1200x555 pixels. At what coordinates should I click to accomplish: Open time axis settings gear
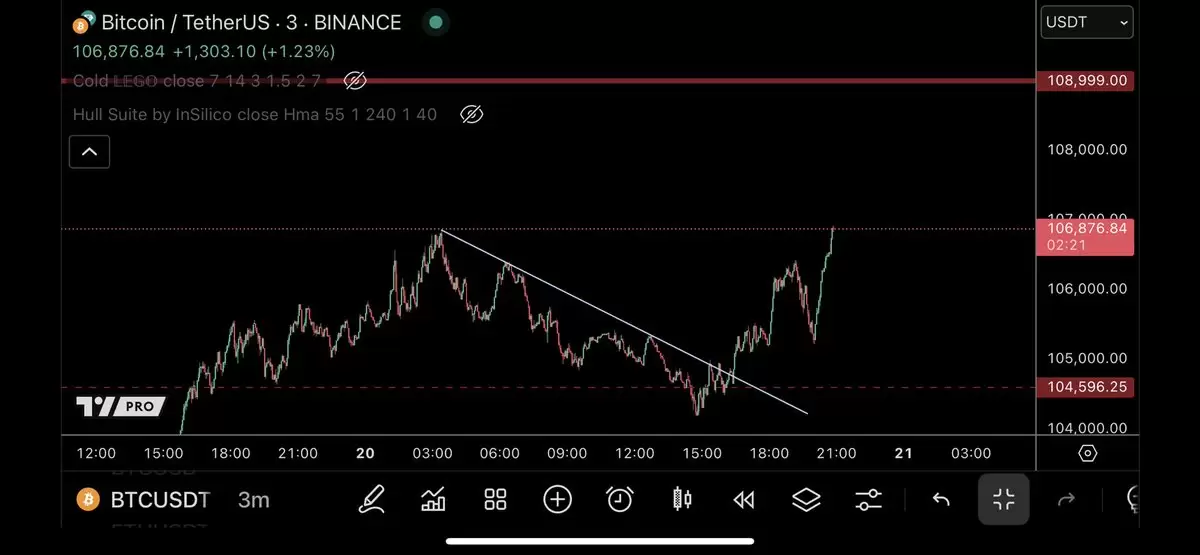(1087, 453)
